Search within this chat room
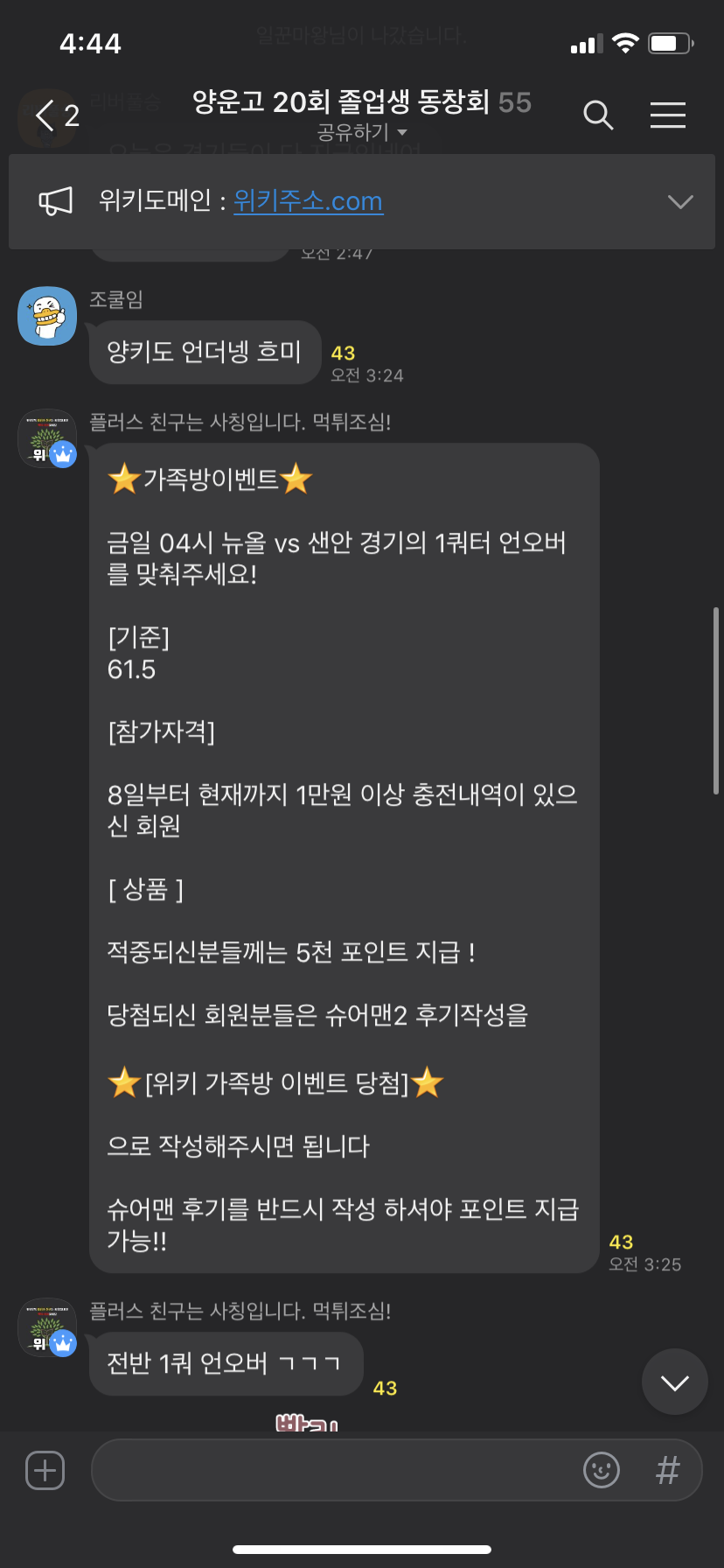This screenshot has width=724, height=1568. click(x=598, y=115)
